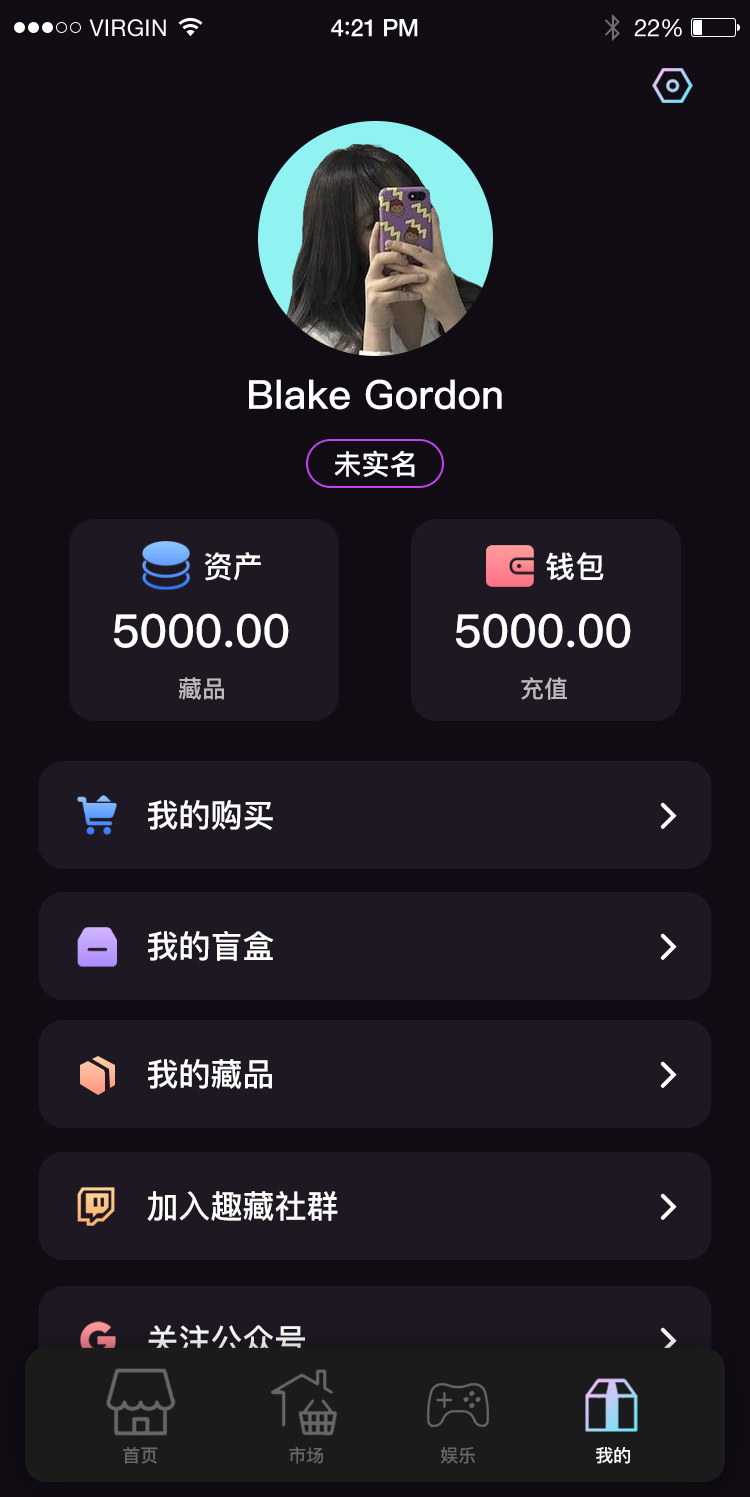Screen dimensions: 750x1497
Task: Select the shopping cart icon beside 我的购买
Action: tap(96, 815)
